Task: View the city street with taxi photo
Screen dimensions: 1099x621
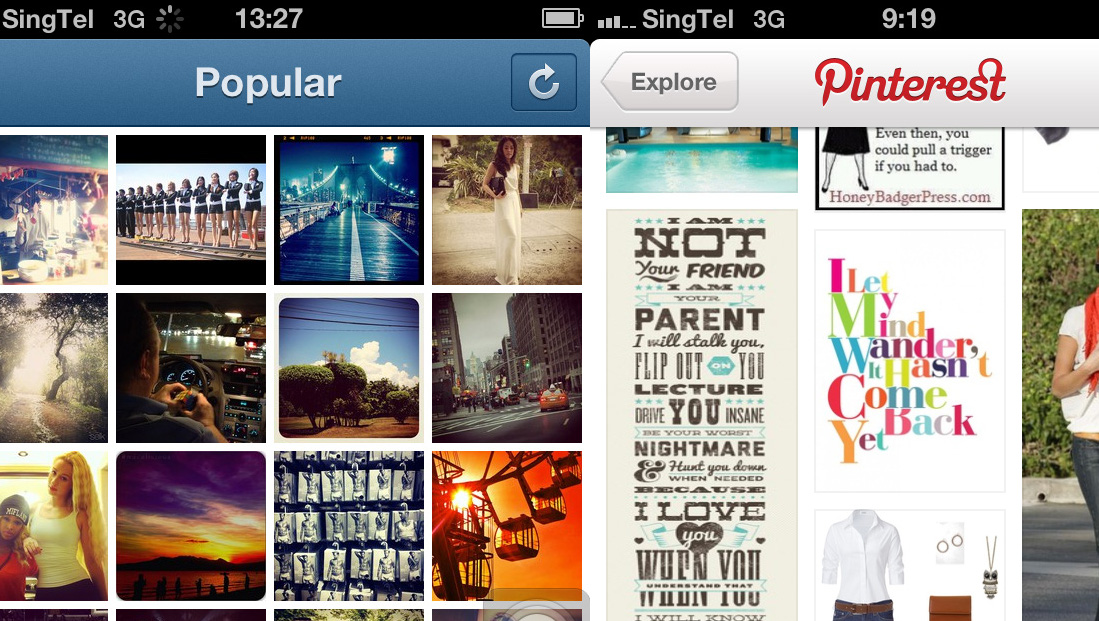Action: [506, 367]
